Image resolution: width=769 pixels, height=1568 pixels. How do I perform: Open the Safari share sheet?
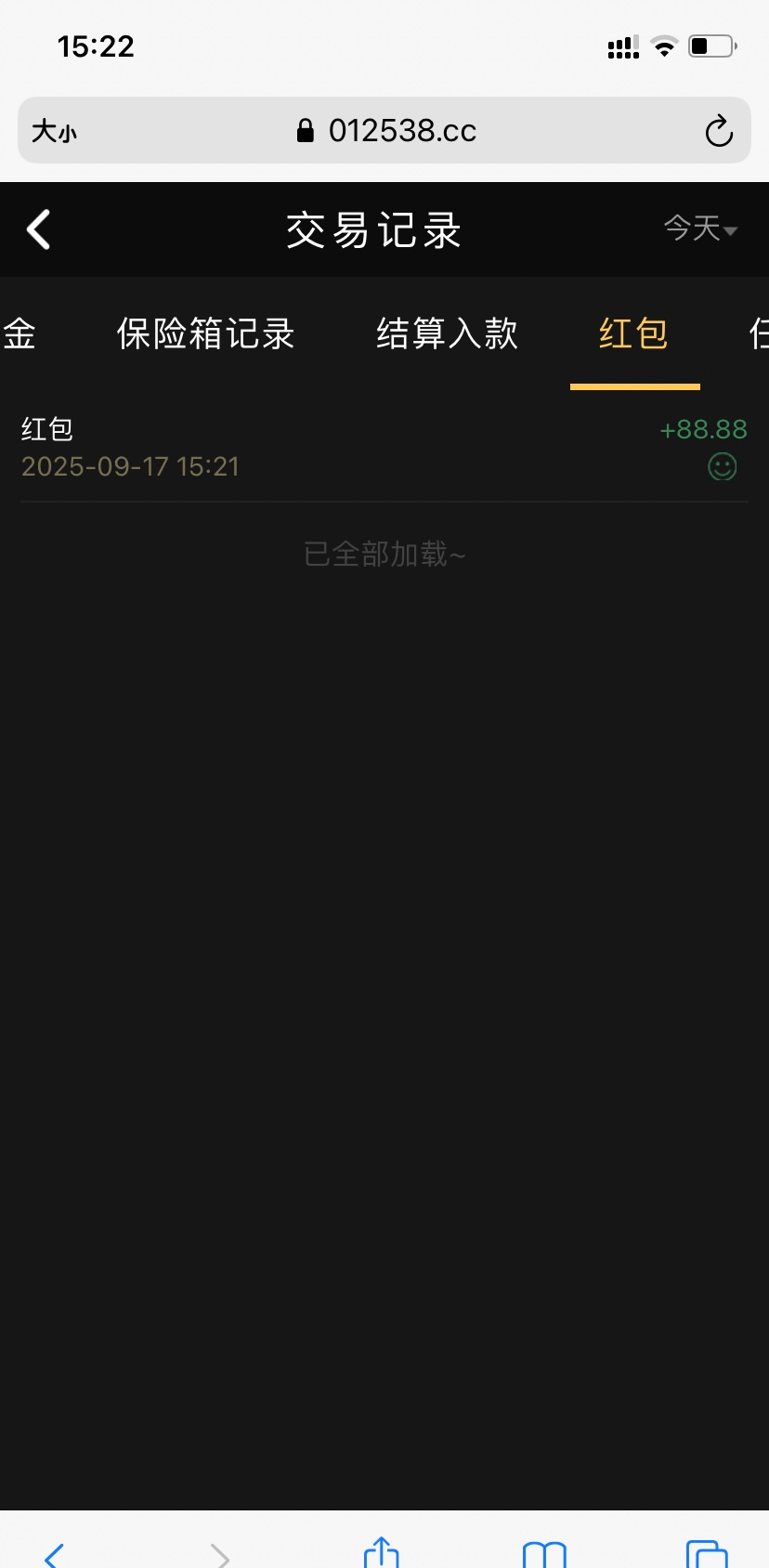[382, 1552]
